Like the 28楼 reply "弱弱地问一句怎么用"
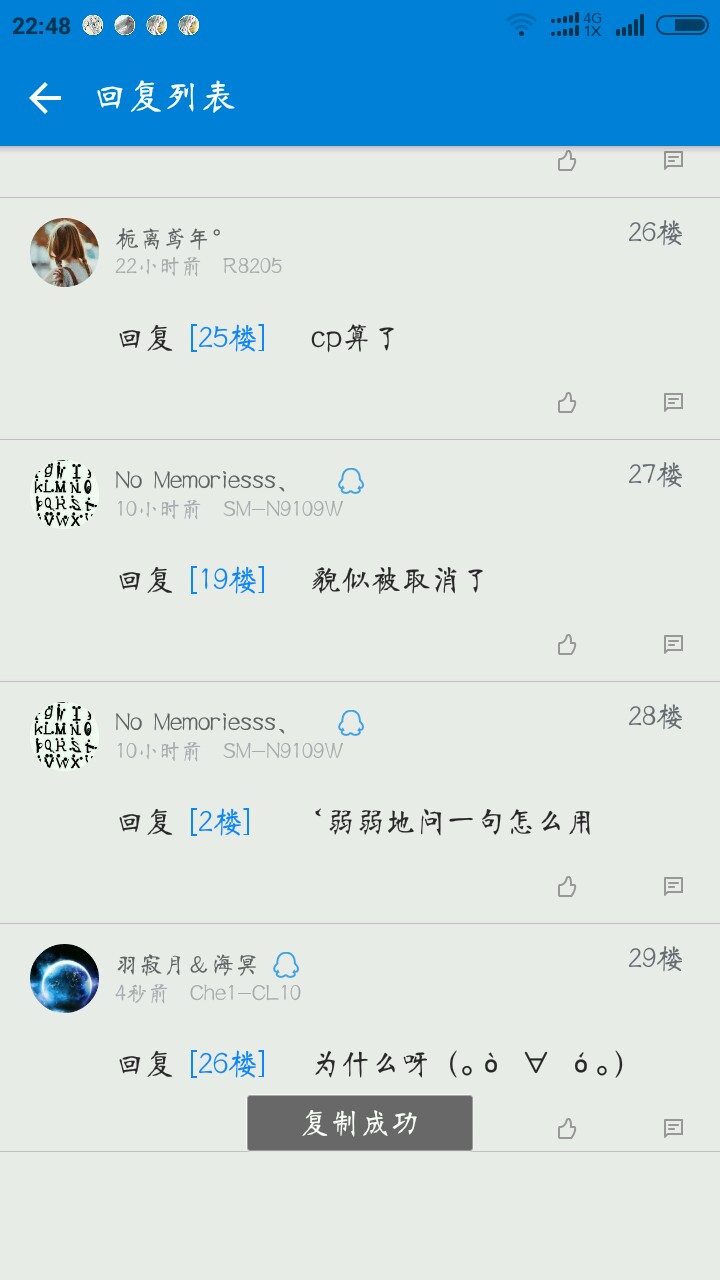Viewport: 720px width, 1280px height. (x=567, y=886)
